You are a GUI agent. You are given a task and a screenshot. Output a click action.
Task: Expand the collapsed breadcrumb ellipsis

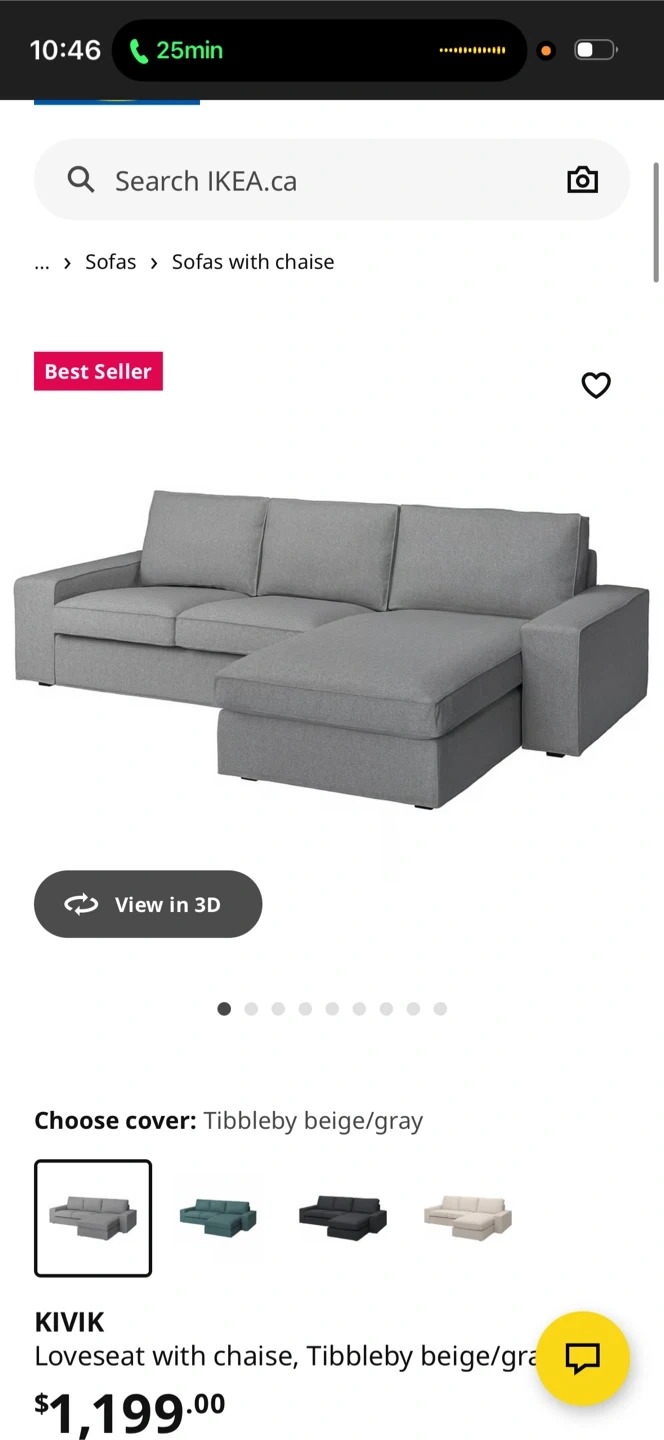[x=42, y=262]
